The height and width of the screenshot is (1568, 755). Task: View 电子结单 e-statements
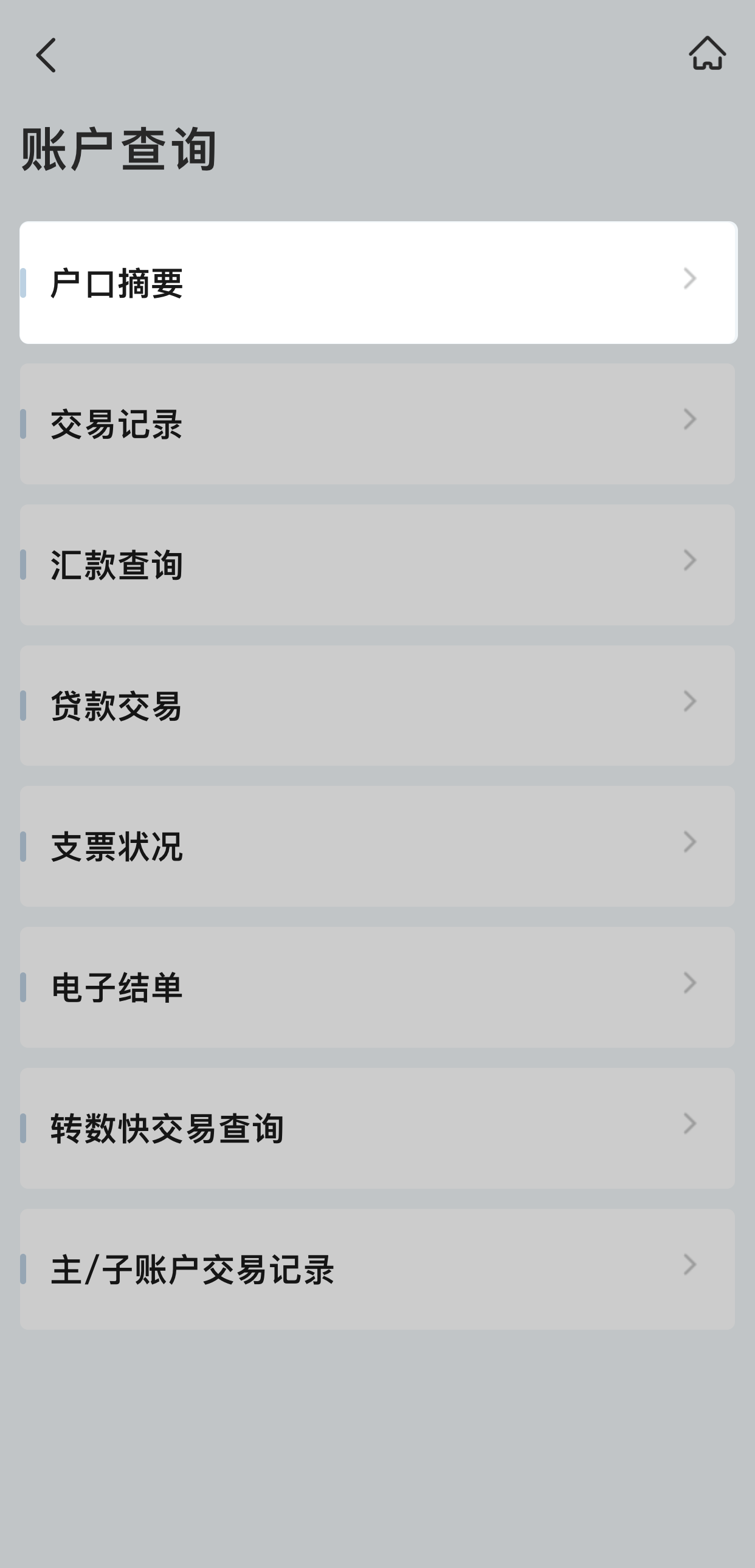pos(377,987)
